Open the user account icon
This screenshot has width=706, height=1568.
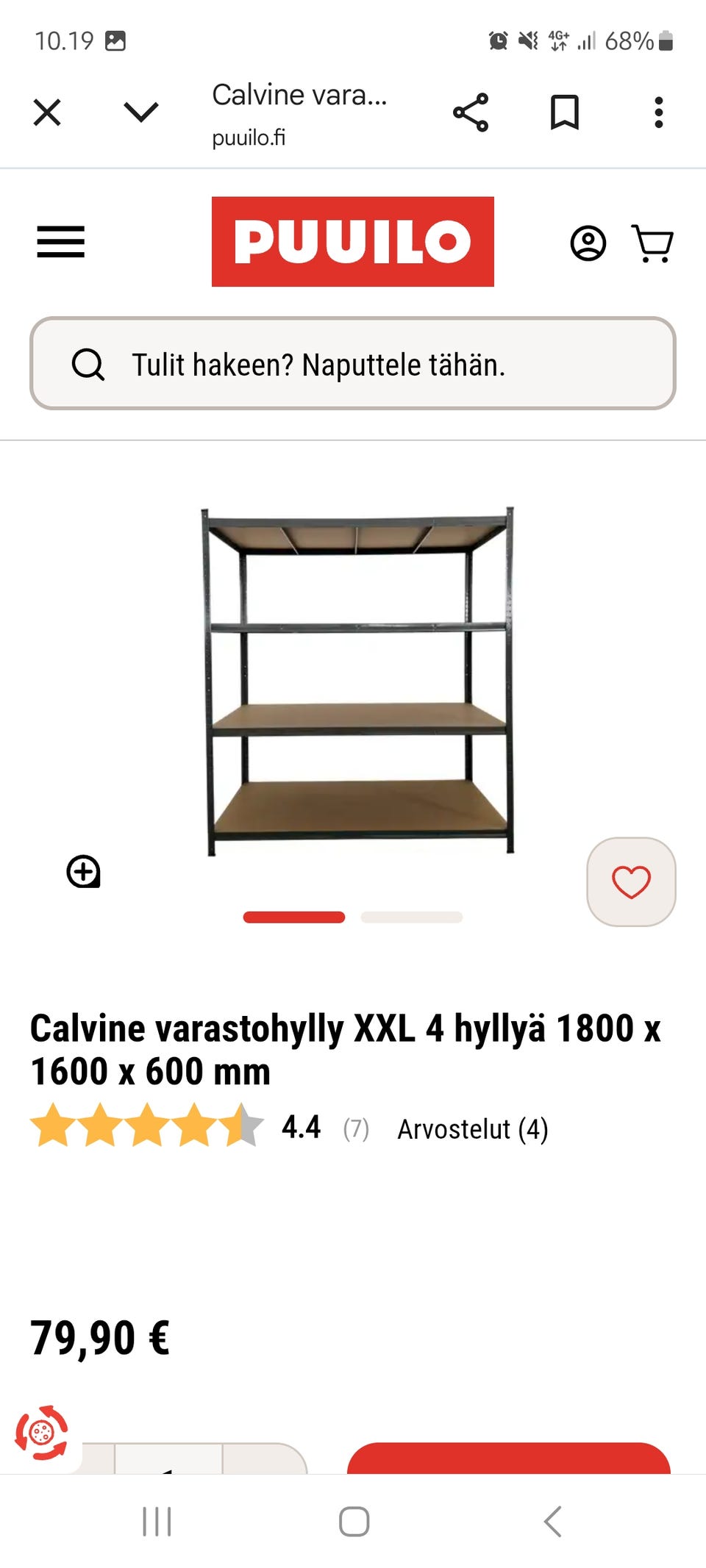tap(588, 243)
